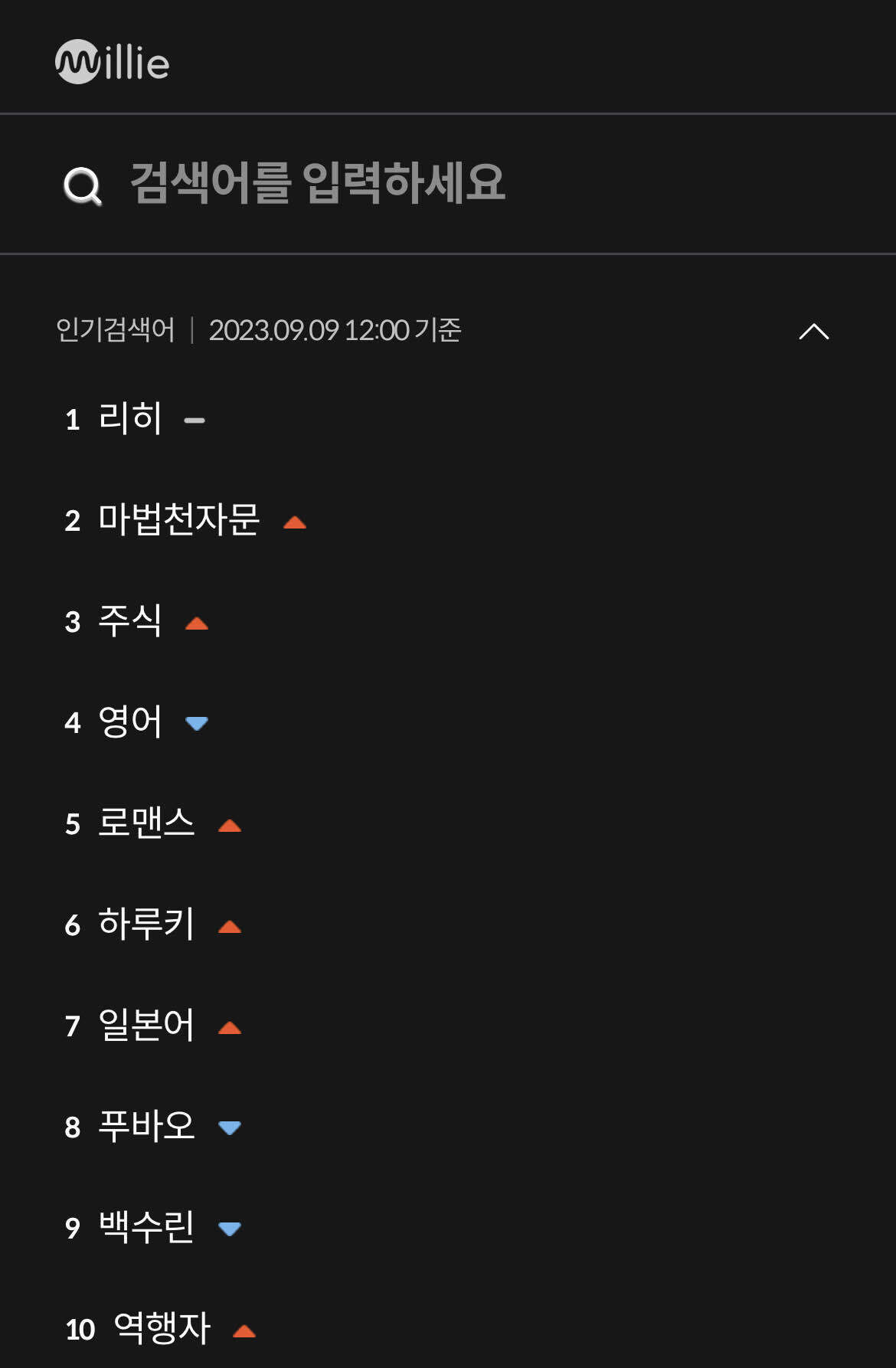Screen dimensions: 896x1368
Task: Click the blue down arrow next to 백수린
Action: pyautogui.click(x=230, y=1226)
